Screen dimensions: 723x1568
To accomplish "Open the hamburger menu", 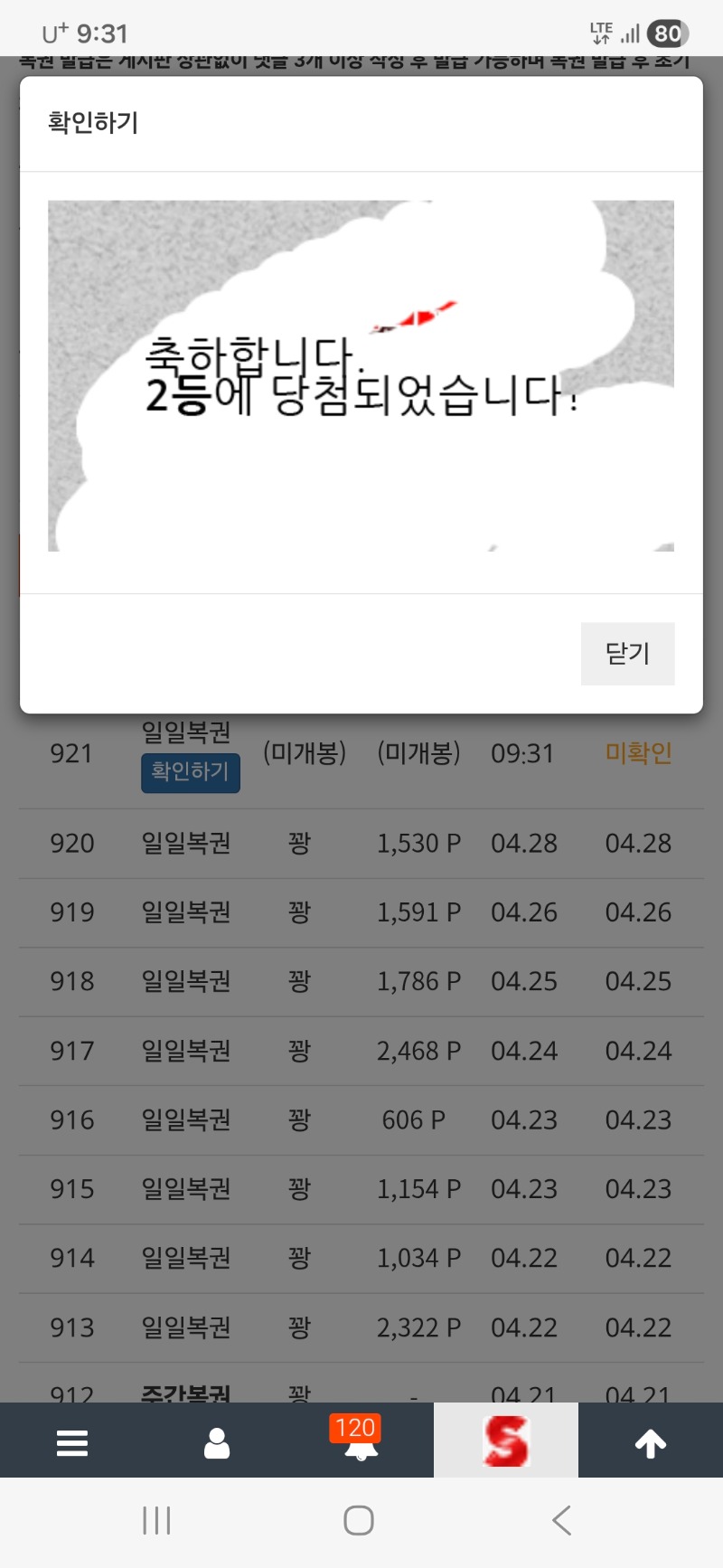I will [72, 1442].
